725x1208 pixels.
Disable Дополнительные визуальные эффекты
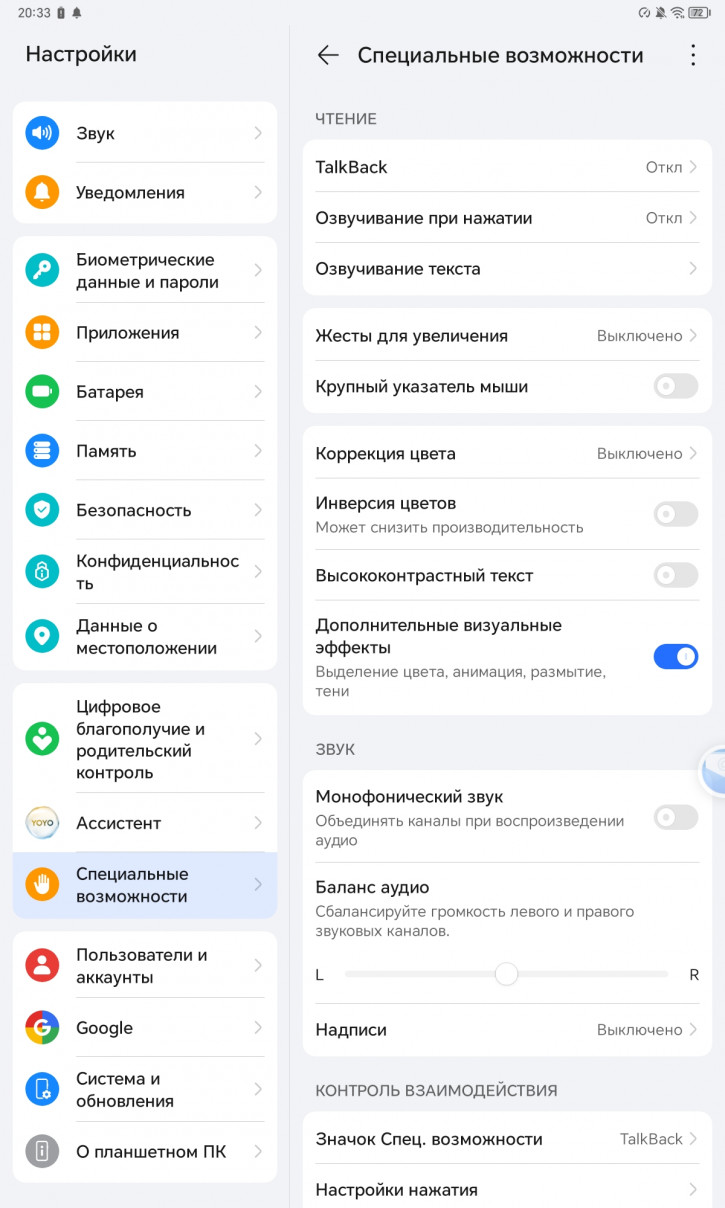pyautogui.click(x=675, y=657)
